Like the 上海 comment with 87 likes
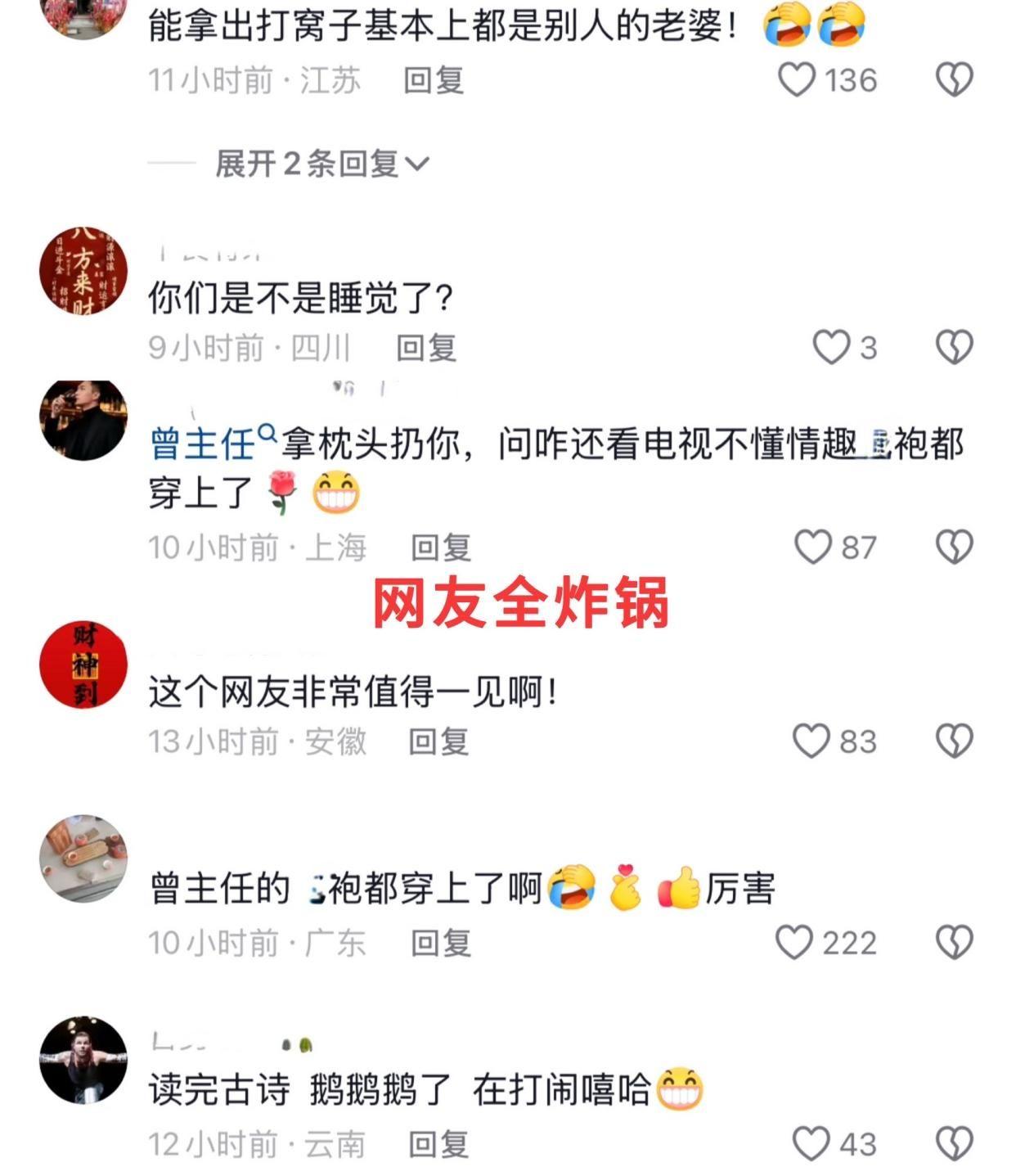The height and width of the screenshot is (1176, 1016). (813, 547)
